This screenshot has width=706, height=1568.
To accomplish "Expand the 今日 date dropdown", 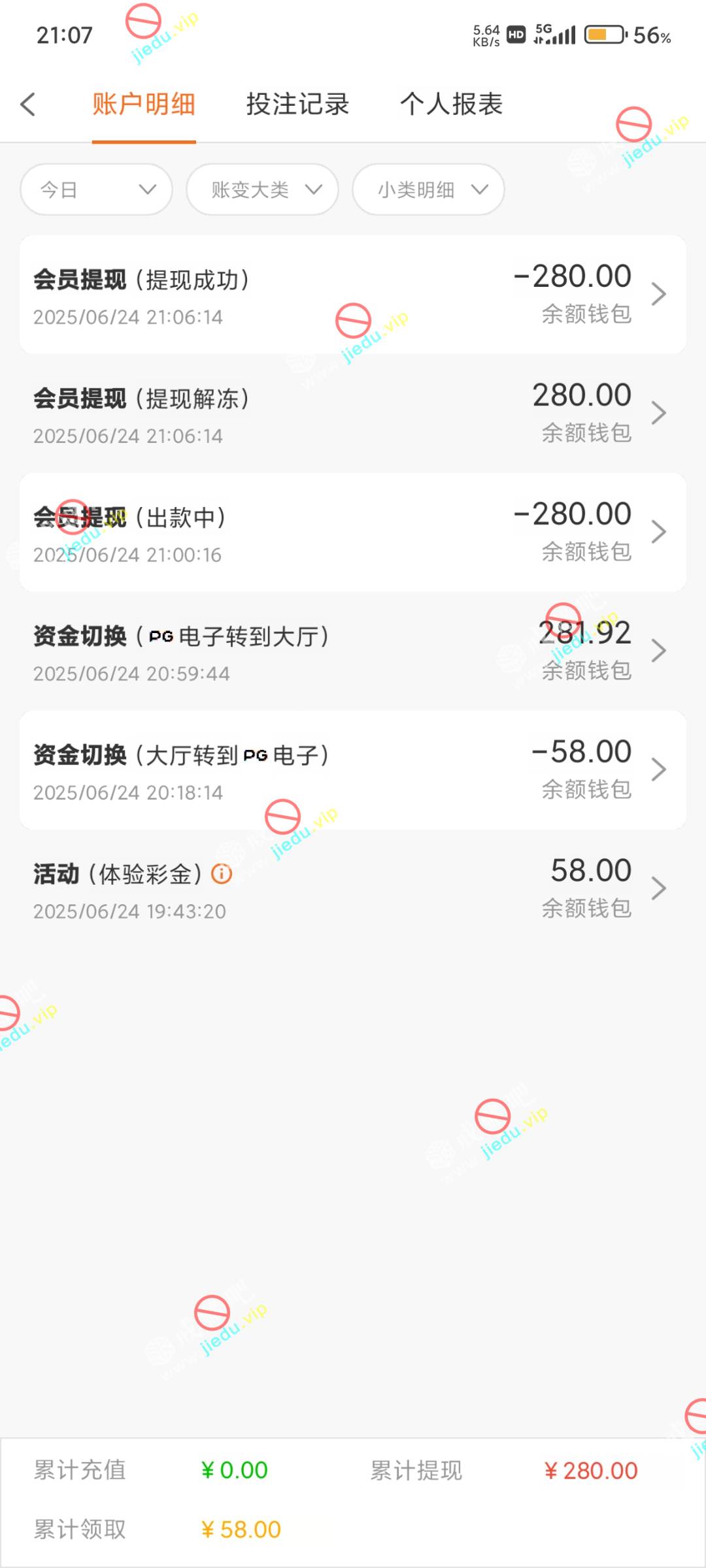I will point(97,189).
